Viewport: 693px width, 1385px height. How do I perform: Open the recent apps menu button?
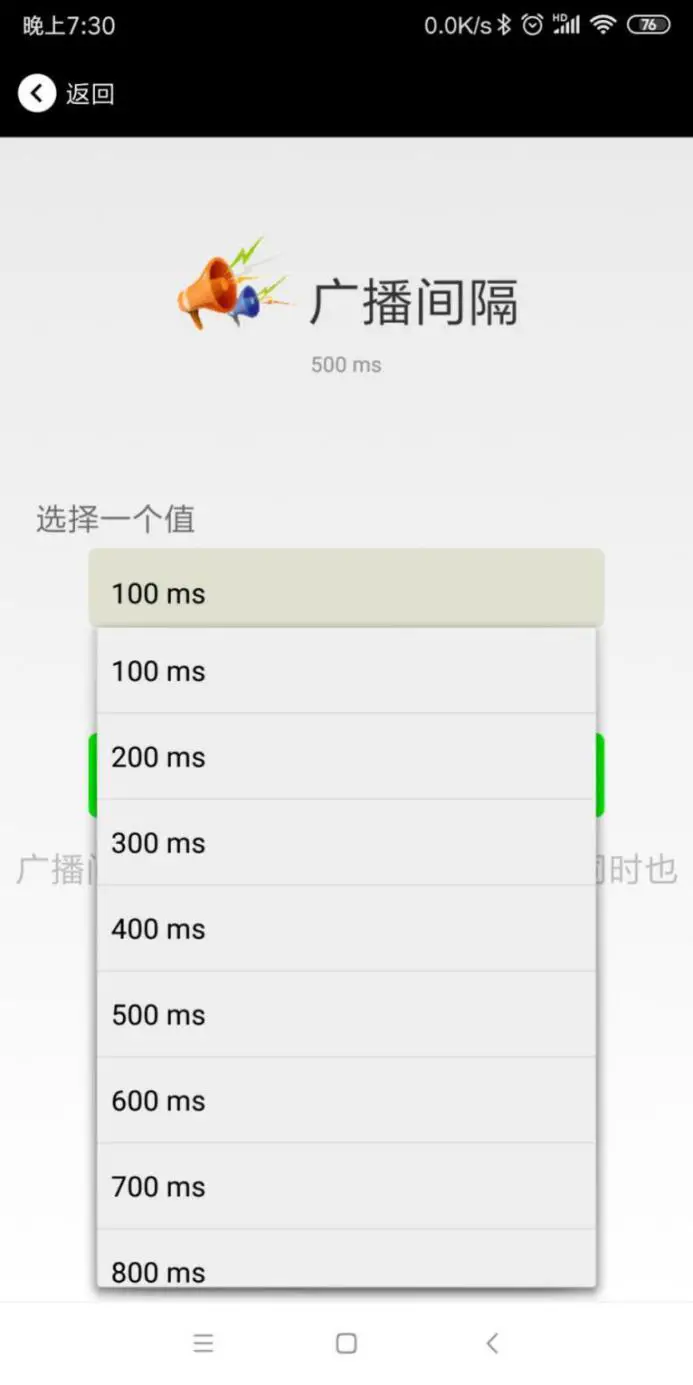coord(203,1343)
